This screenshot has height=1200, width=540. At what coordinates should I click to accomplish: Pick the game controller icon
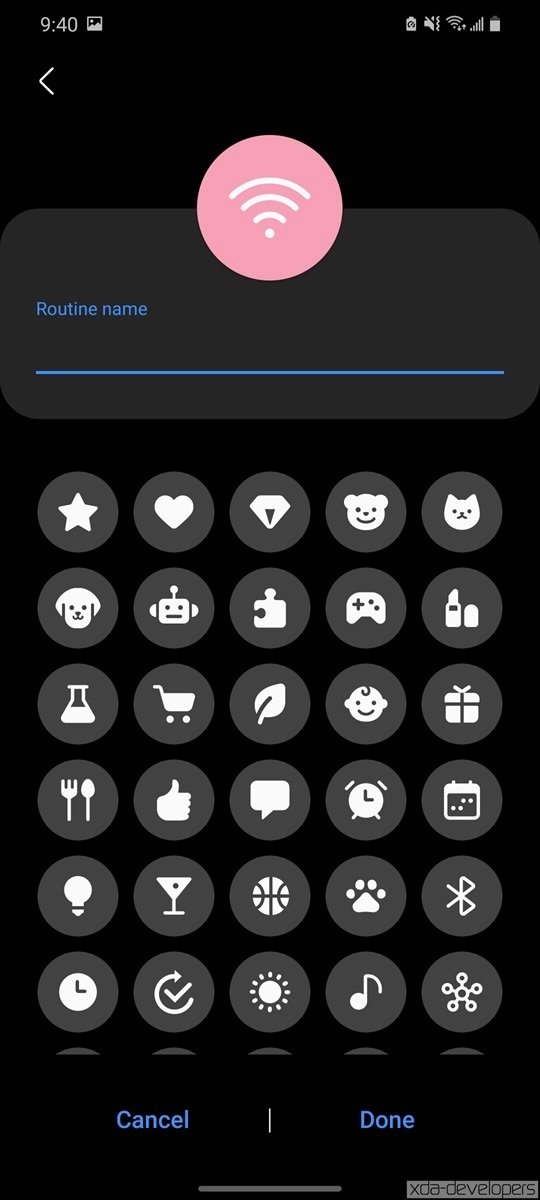pyautogui.click(x=366, y=608)
